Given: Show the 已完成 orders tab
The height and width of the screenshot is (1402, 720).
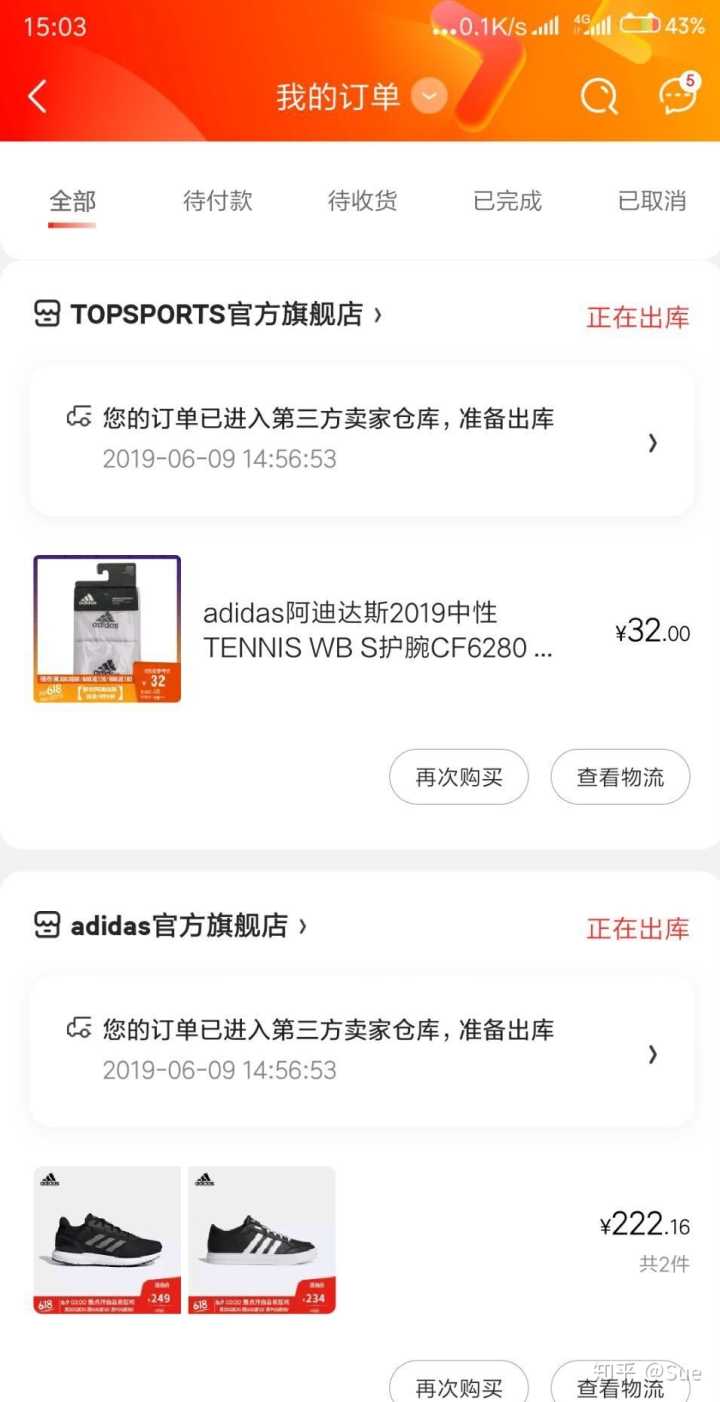Looking at the screenshot, I should pos(507,201).
